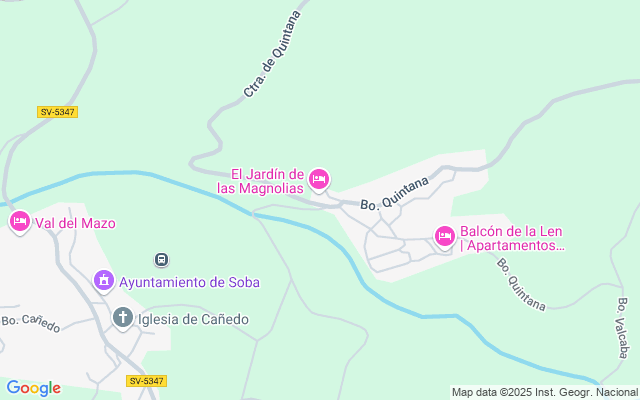Select the Balcón de la Len apartments marker
Screen dimensions: 640x400
[445, 236]
